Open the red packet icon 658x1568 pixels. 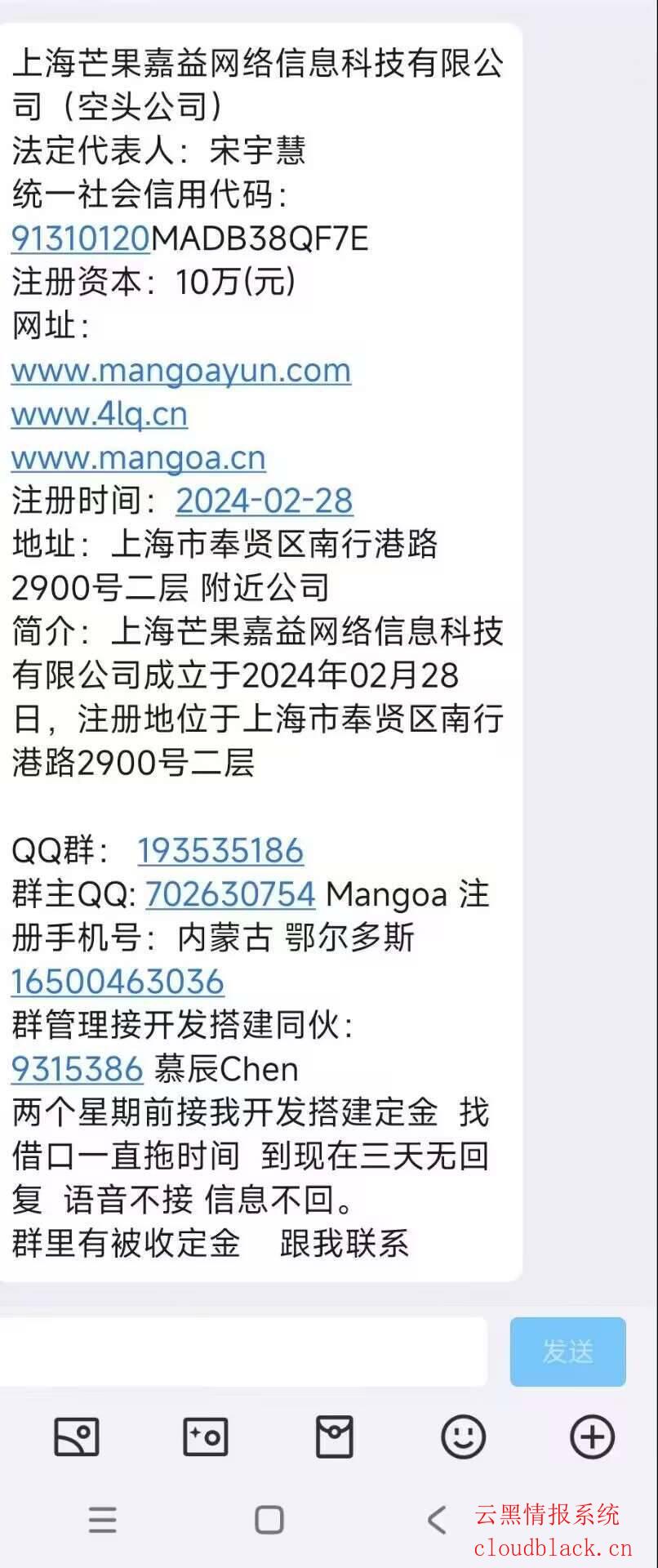point(334,1437)
